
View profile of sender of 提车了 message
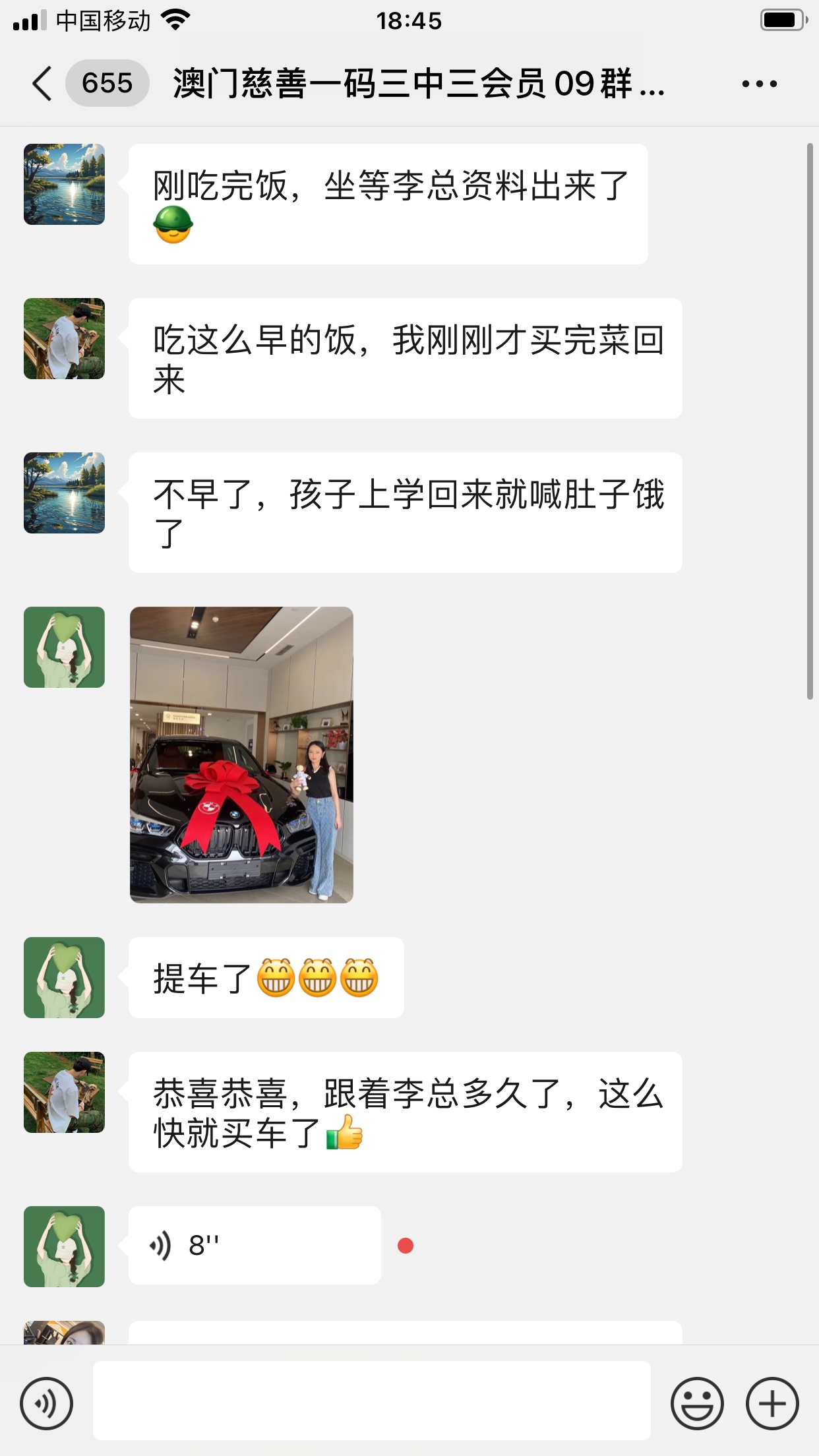[x=64, y=977]
